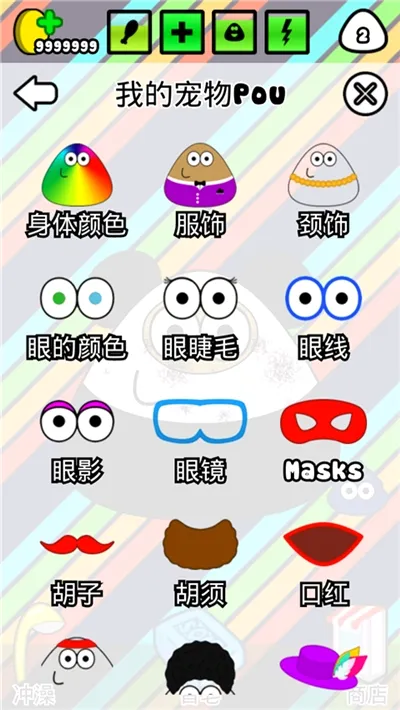Select 颈饰 necklace category
Screen dimensions: 400x710
323,191
